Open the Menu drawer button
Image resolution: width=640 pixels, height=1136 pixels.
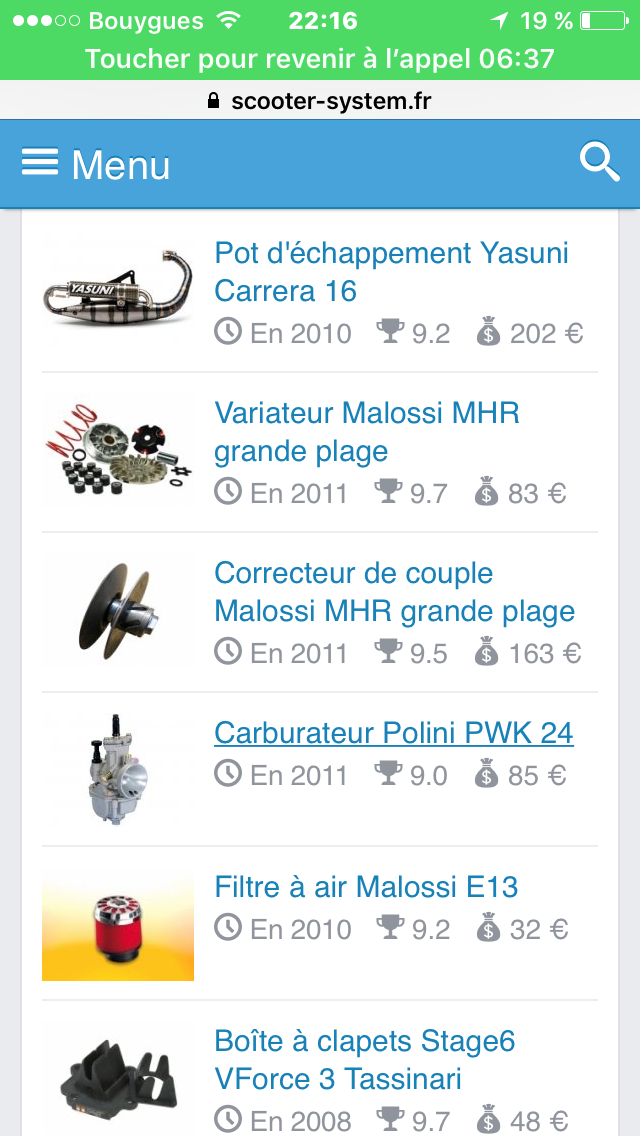pyautogui.click(x=96, y=164)
